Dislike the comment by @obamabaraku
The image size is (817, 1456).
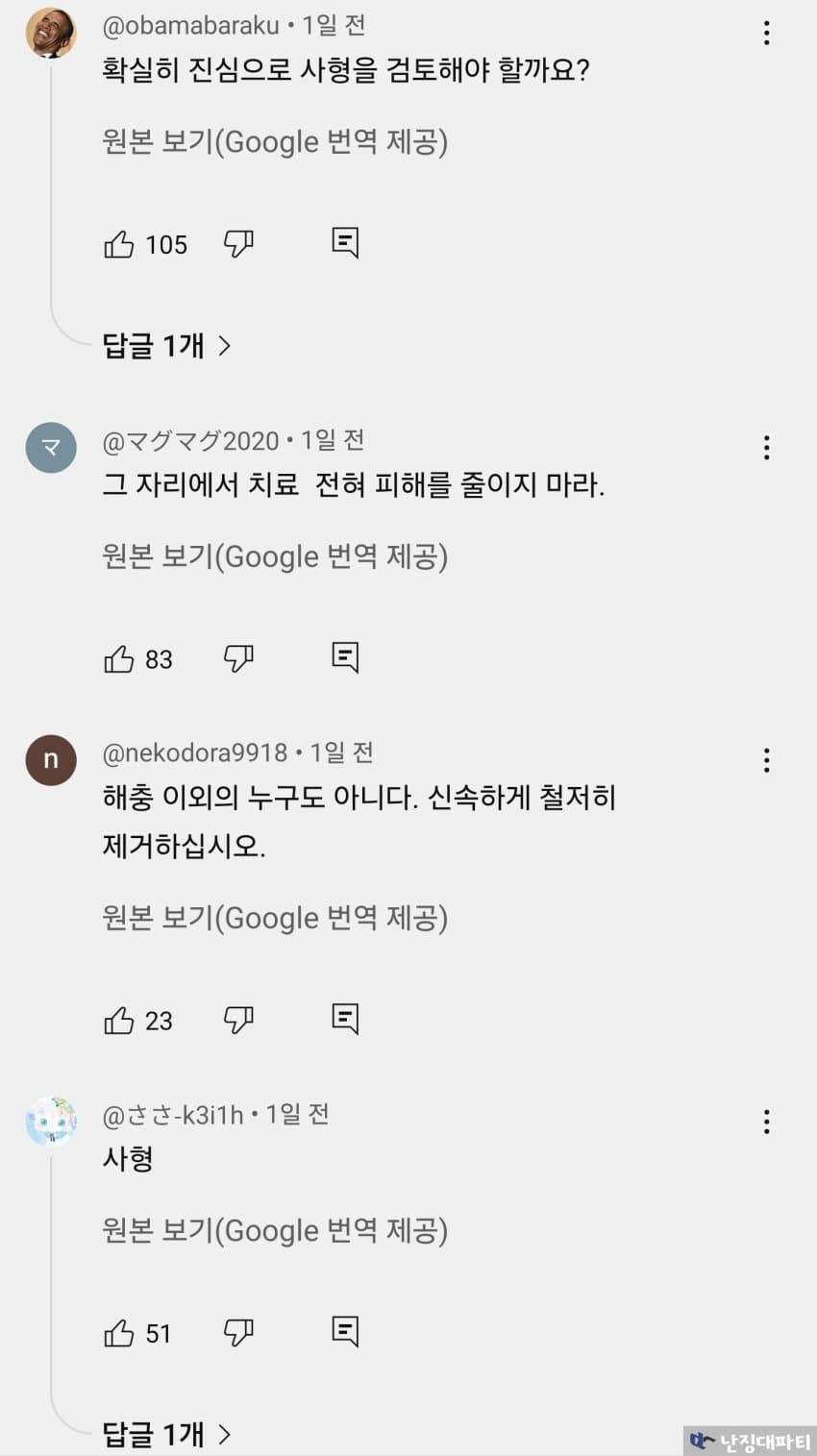[238, 244]
